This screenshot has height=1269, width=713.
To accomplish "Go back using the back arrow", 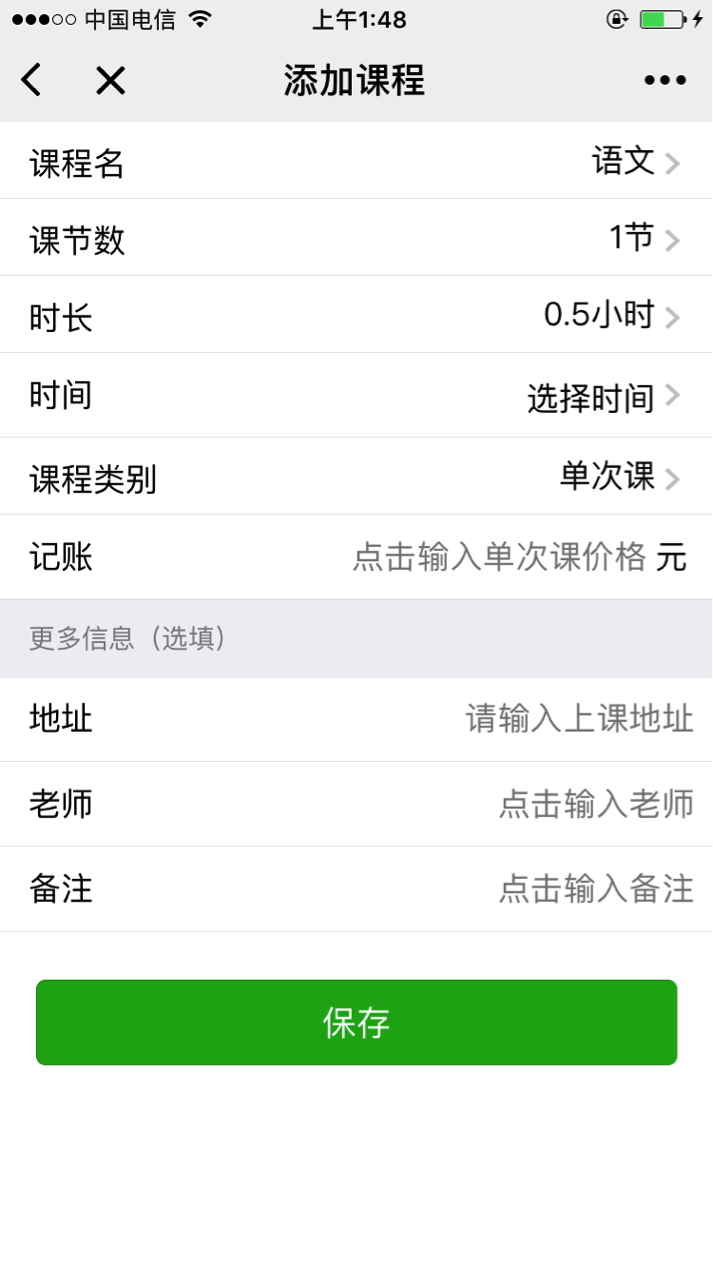I will (32, 80).
